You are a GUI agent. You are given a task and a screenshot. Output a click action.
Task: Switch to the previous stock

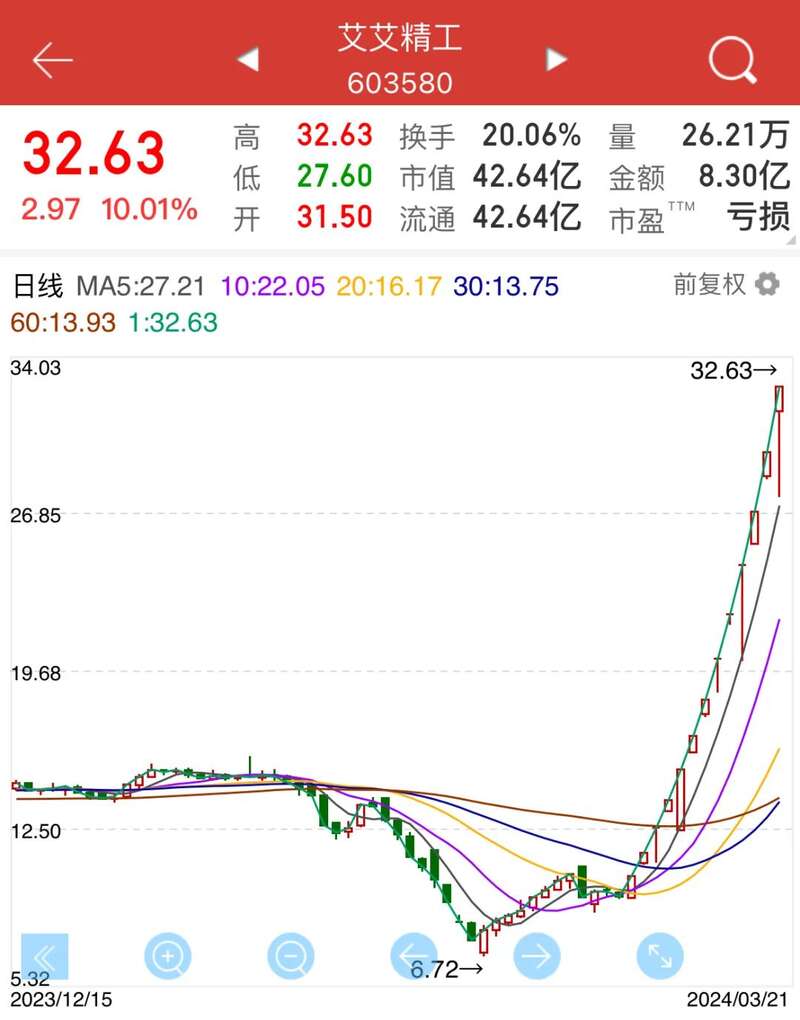pyautogui.click(x=248, y=60)
